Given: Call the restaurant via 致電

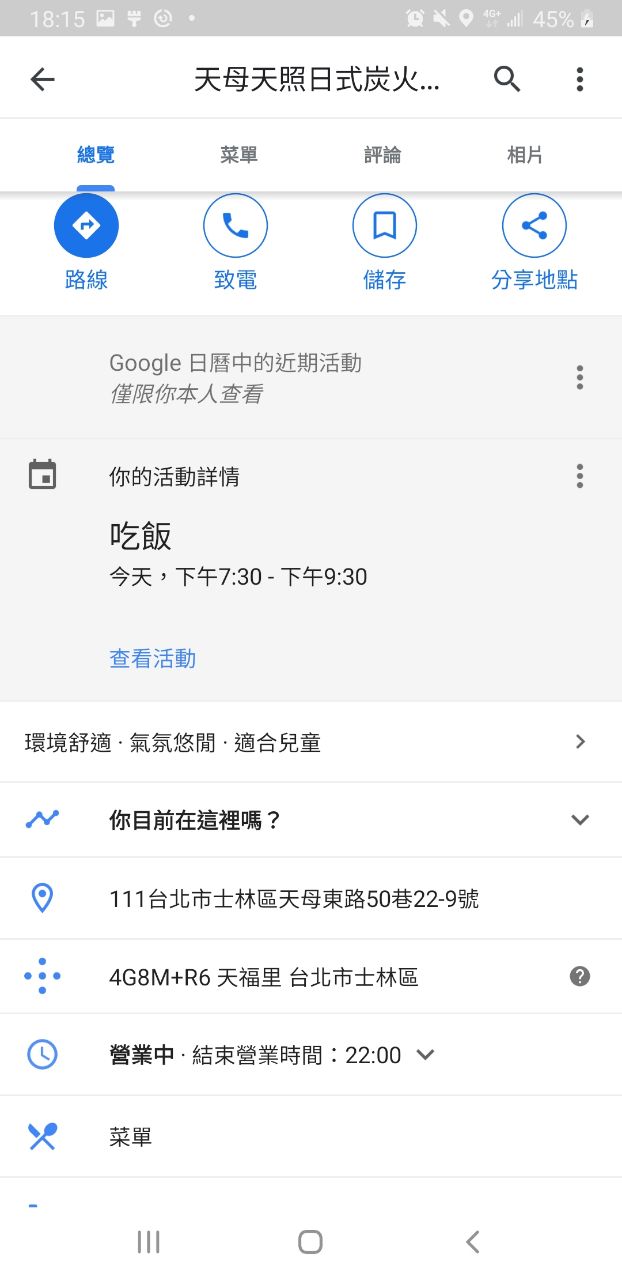Looking at the screenshot, I should point(235,226).
